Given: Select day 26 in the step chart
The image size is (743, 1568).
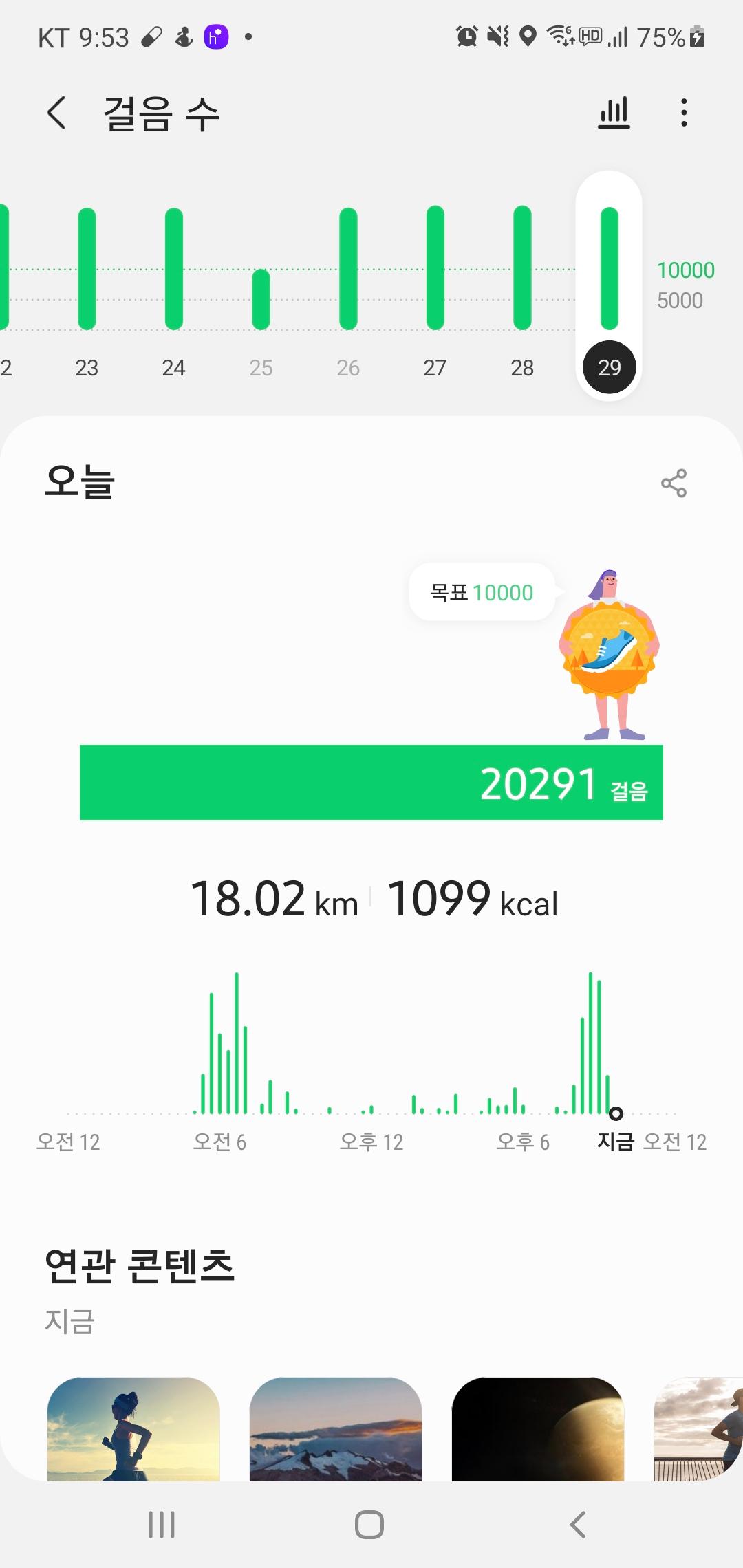Looking at the screenshot, I should pyautogui.click(x=348, y=289).
